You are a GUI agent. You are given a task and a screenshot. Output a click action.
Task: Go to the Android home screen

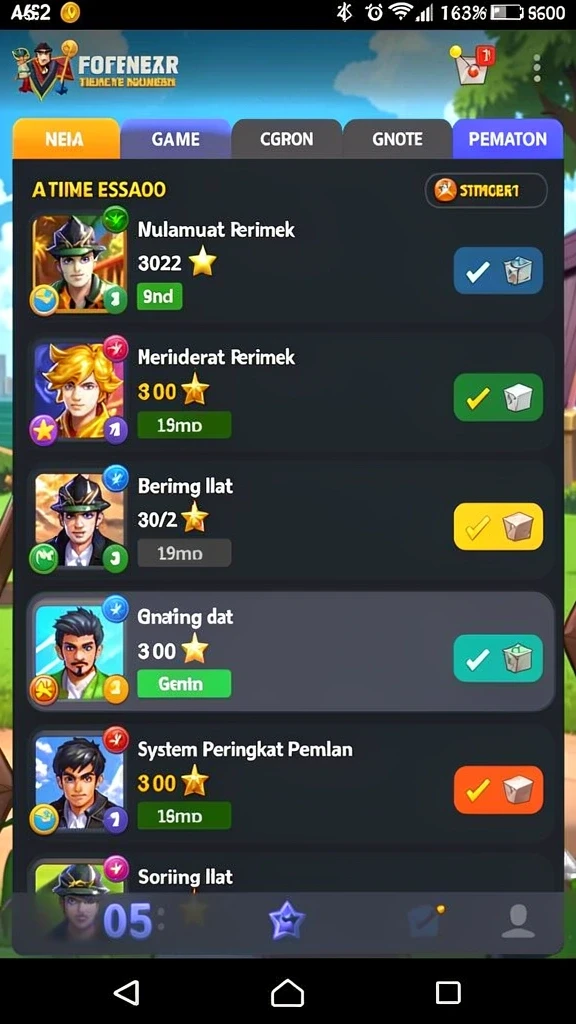[287, 993]
